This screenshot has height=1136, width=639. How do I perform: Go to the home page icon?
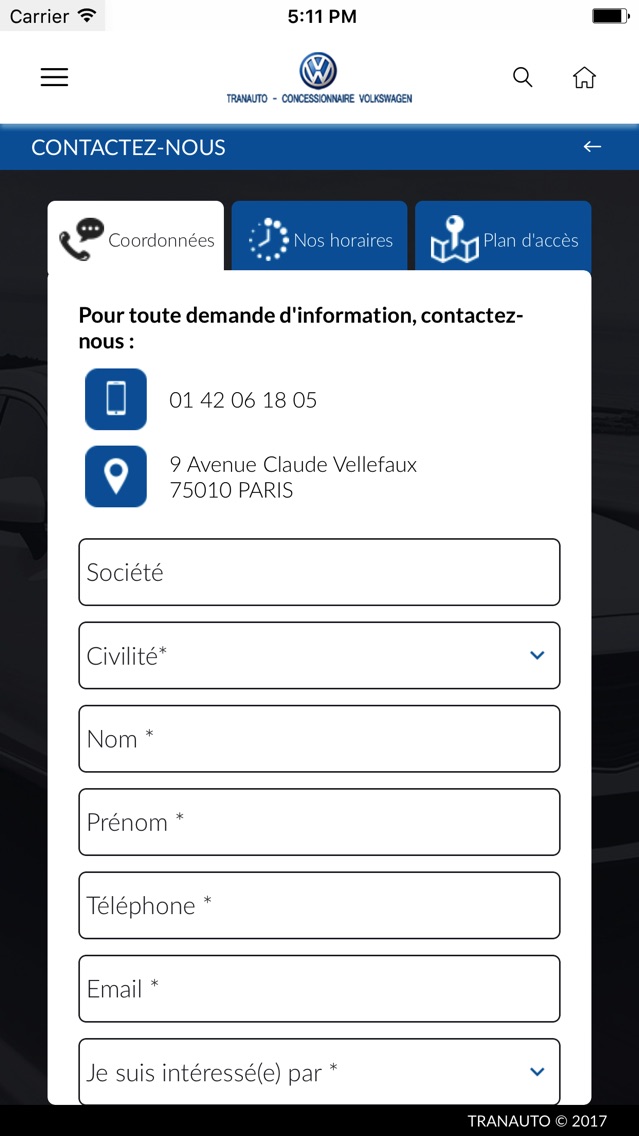point(584,77)
